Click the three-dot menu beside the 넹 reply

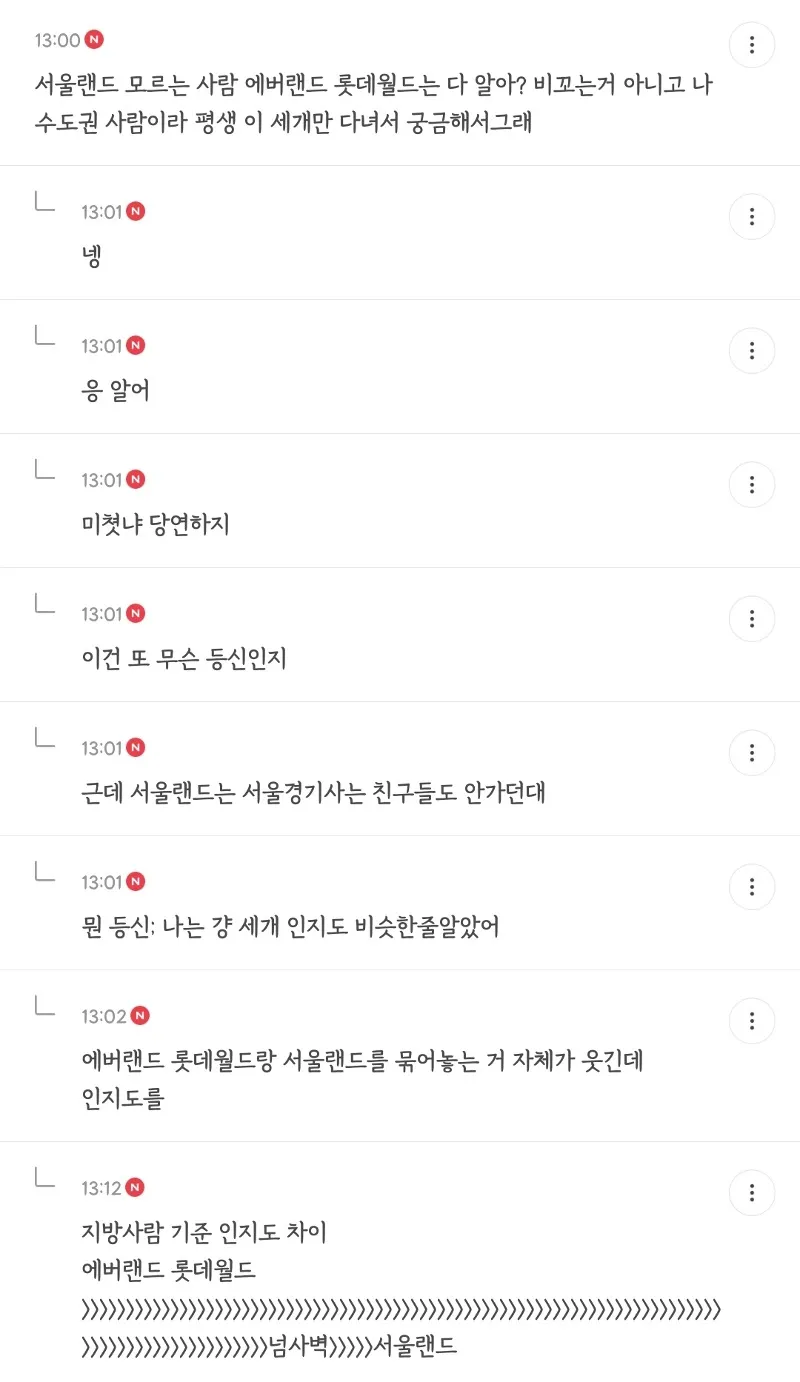752,216
